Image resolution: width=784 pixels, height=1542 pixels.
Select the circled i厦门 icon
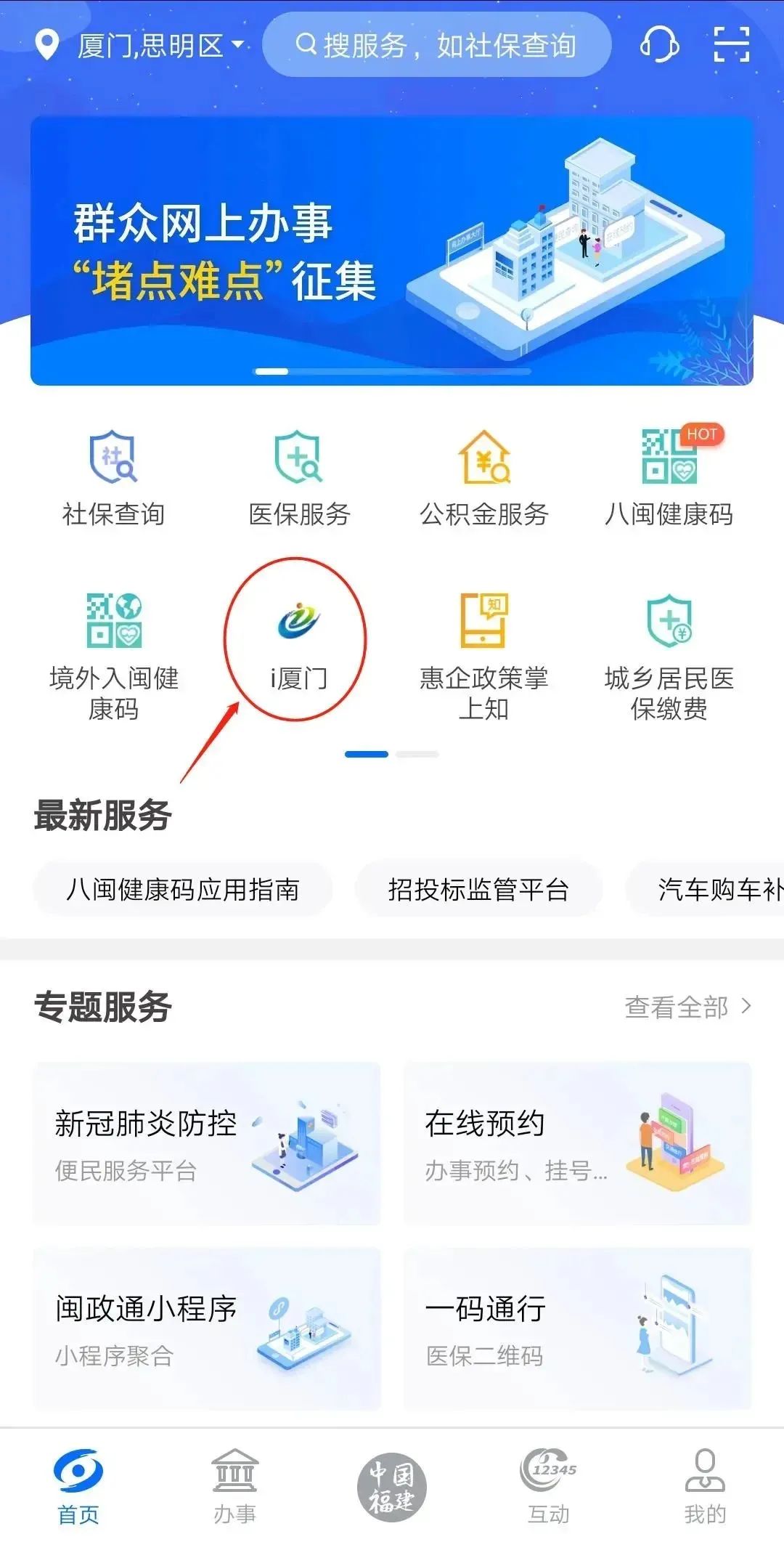click(298, 636)
